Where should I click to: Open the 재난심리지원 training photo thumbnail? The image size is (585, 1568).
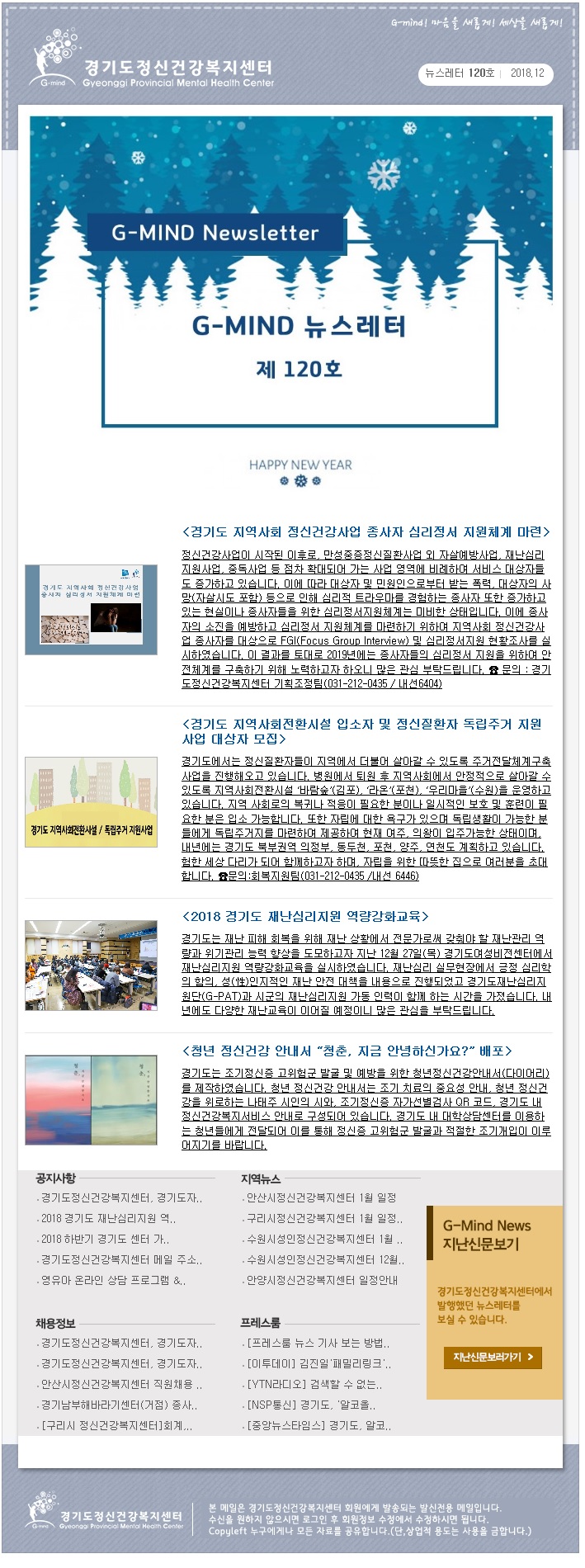91,965
